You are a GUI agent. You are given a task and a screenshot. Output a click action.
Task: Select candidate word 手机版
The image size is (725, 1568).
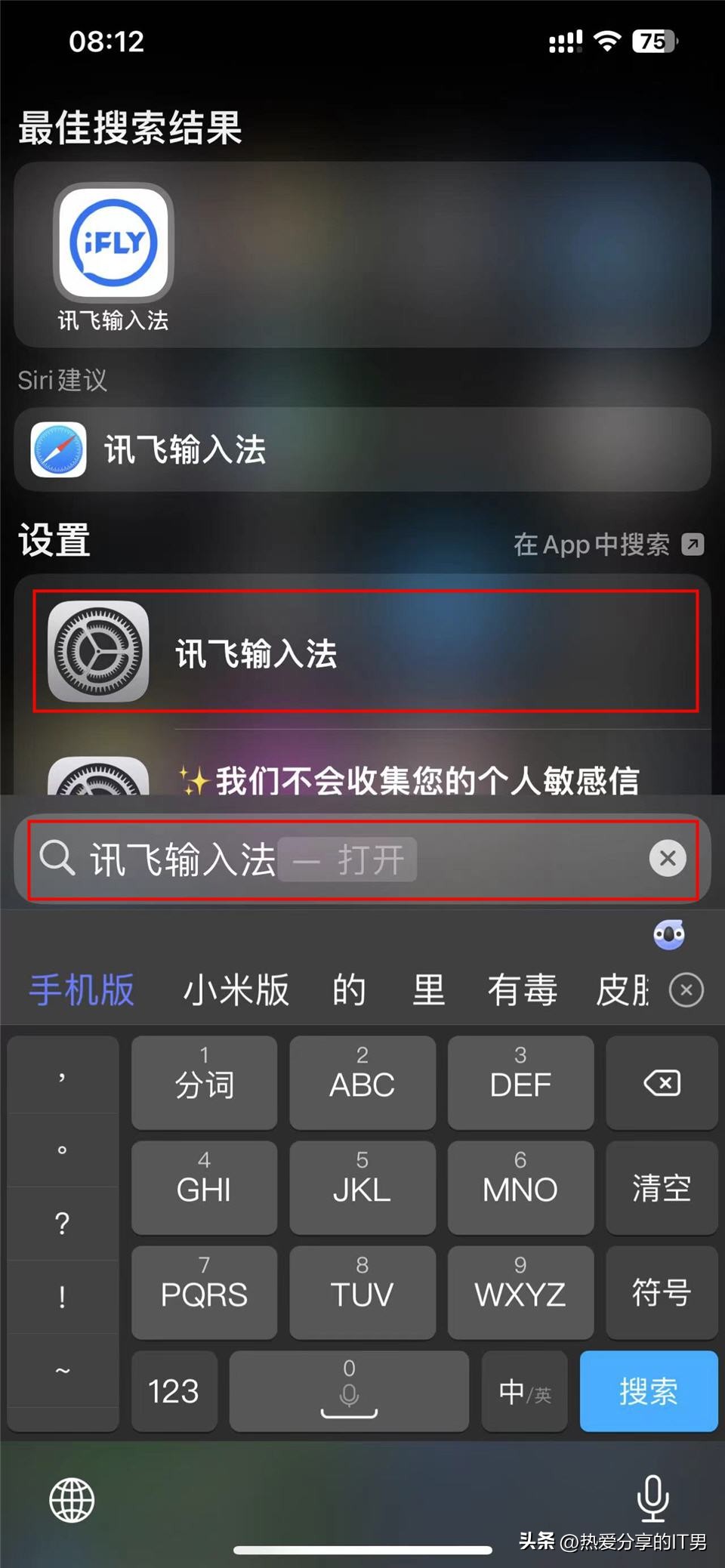click(x=81, y=990)
